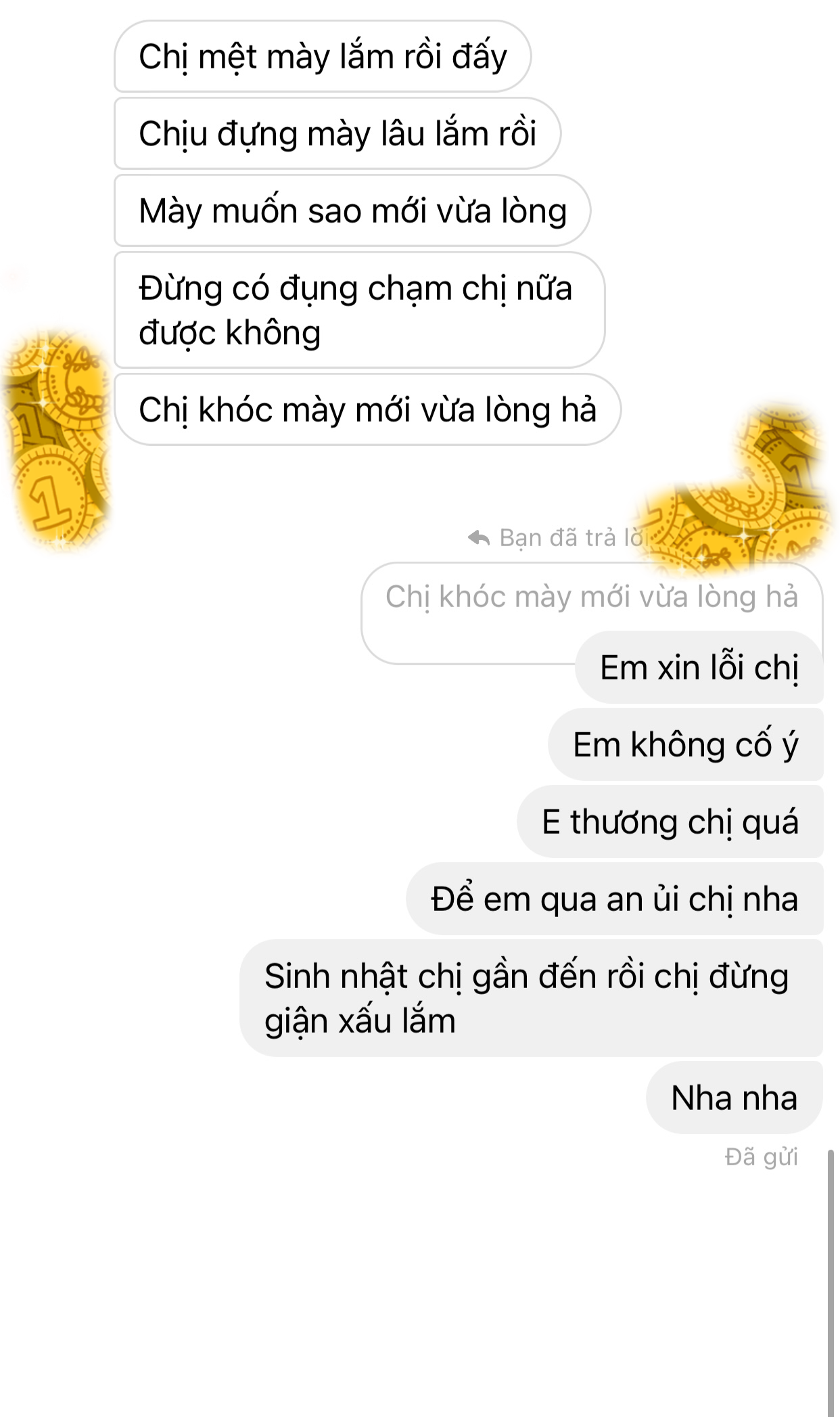Tap the message 'Chị mệt mày lắm rồi đấy'

(x=323, y=57)
